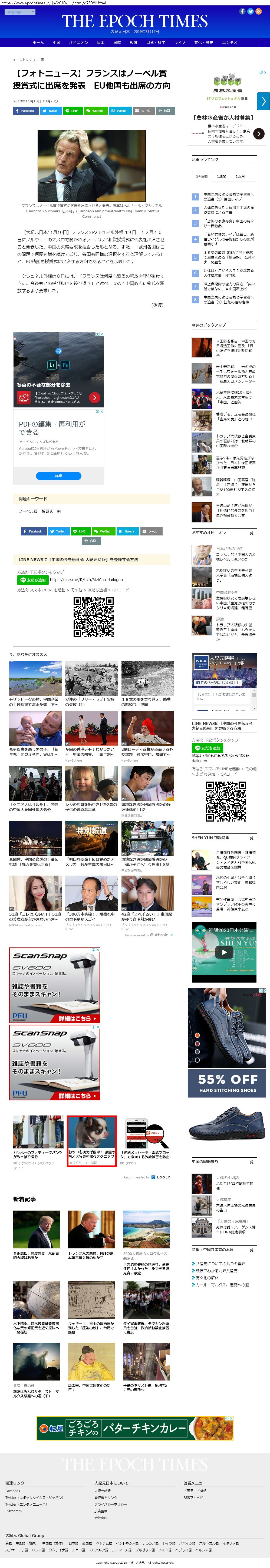Tap the 詳細 button in the Adobe PDF ad
Image resolution: width=270 pixels, height=1568 pixels.
point(58,476)
